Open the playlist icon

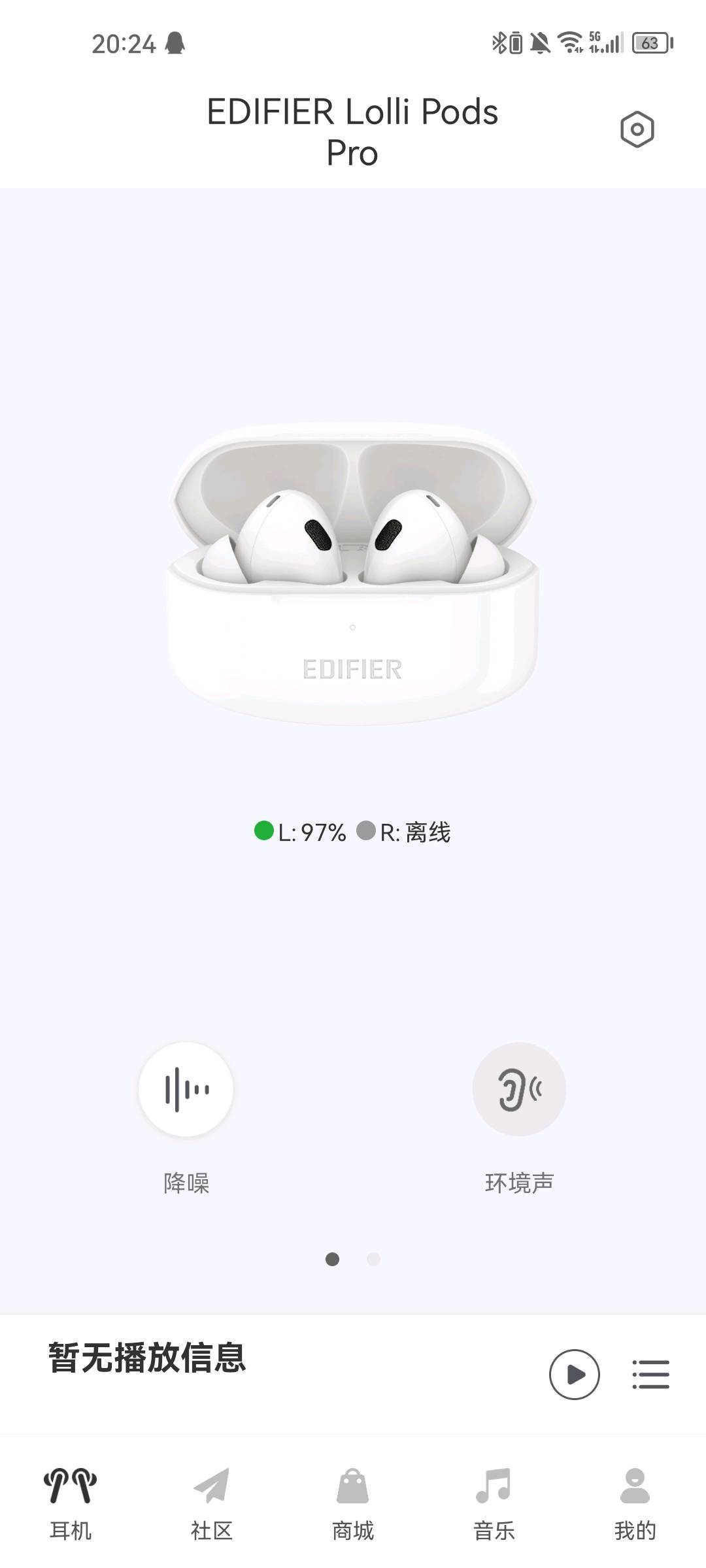click(x=650, y=1374)
